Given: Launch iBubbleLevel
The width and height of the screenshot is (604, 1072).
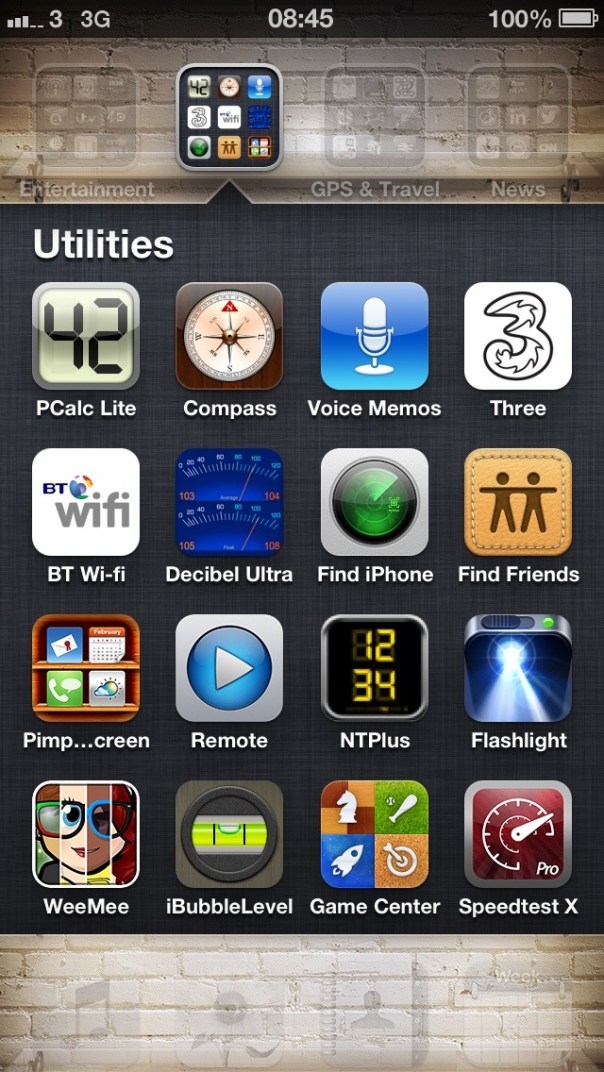Looking at the screenshot, I should [229, 834].
